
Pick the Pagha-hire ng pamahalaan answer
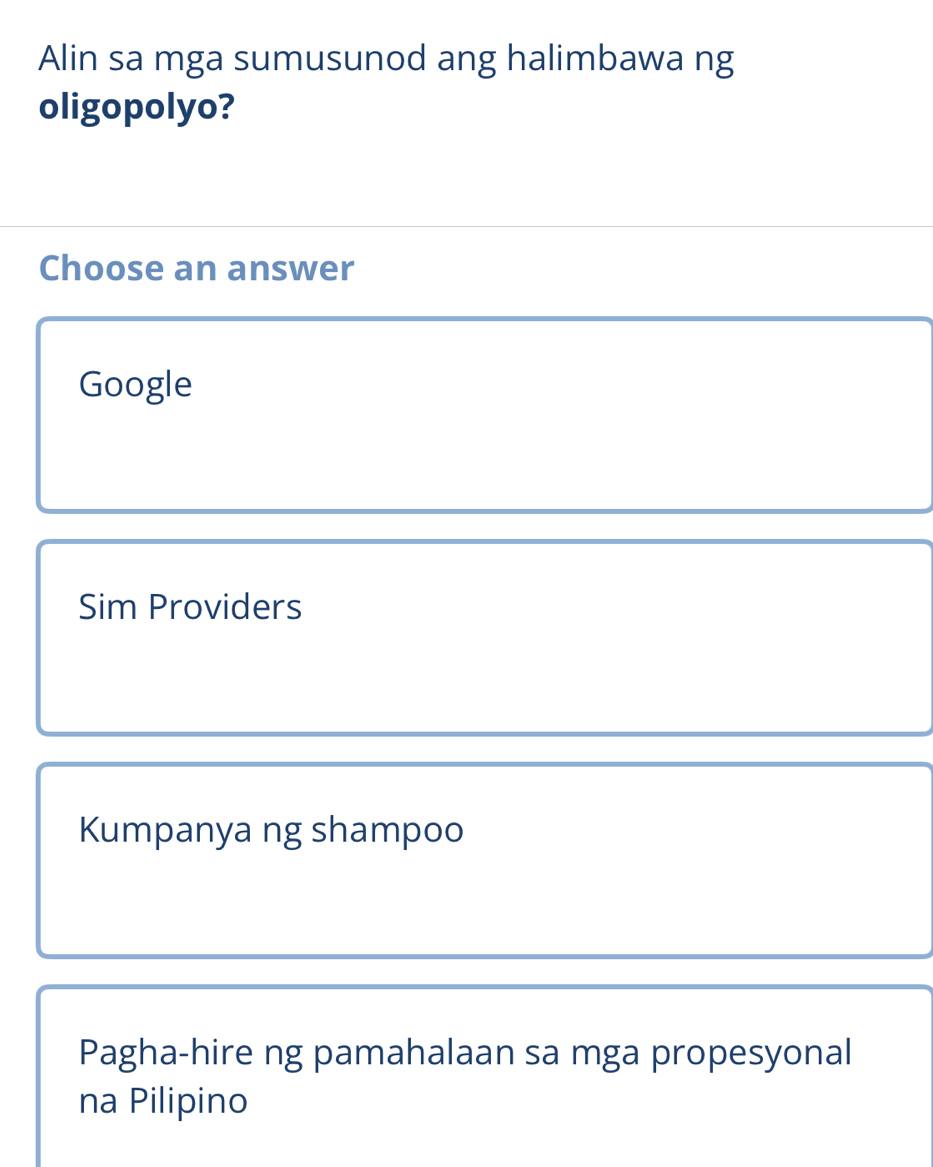(x=485, y=1075)
